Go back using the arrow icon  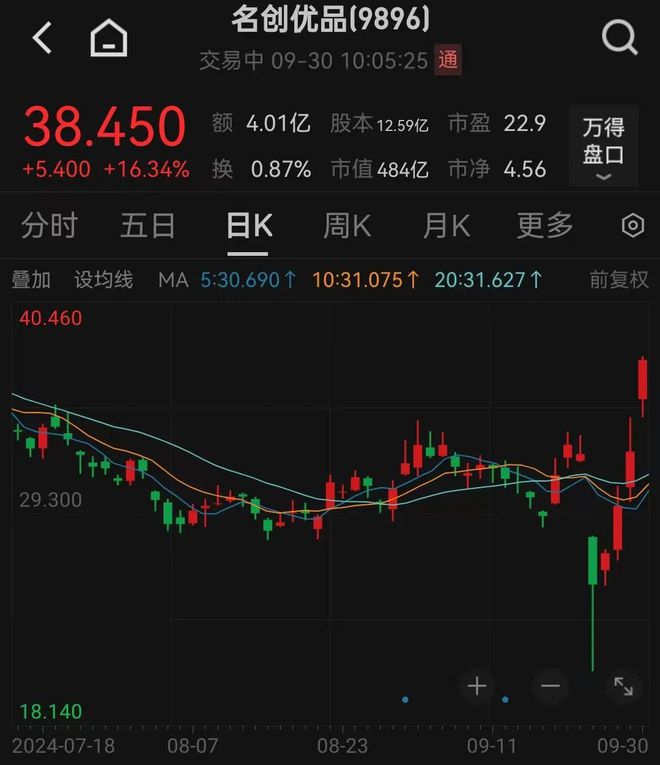[42, 39]
